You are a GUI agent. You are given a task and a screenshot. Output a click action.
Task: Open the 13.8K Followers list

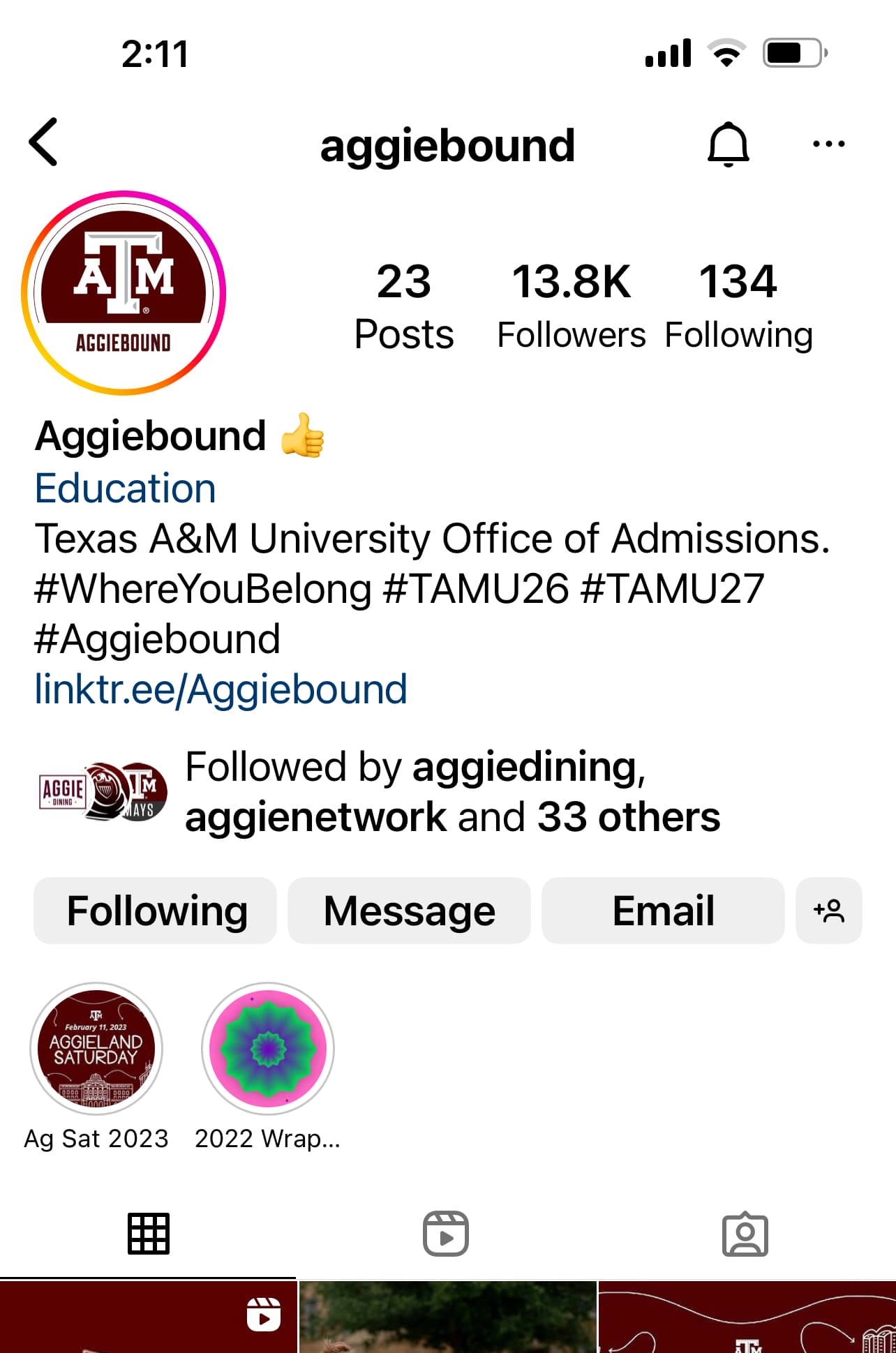[571, 306]
